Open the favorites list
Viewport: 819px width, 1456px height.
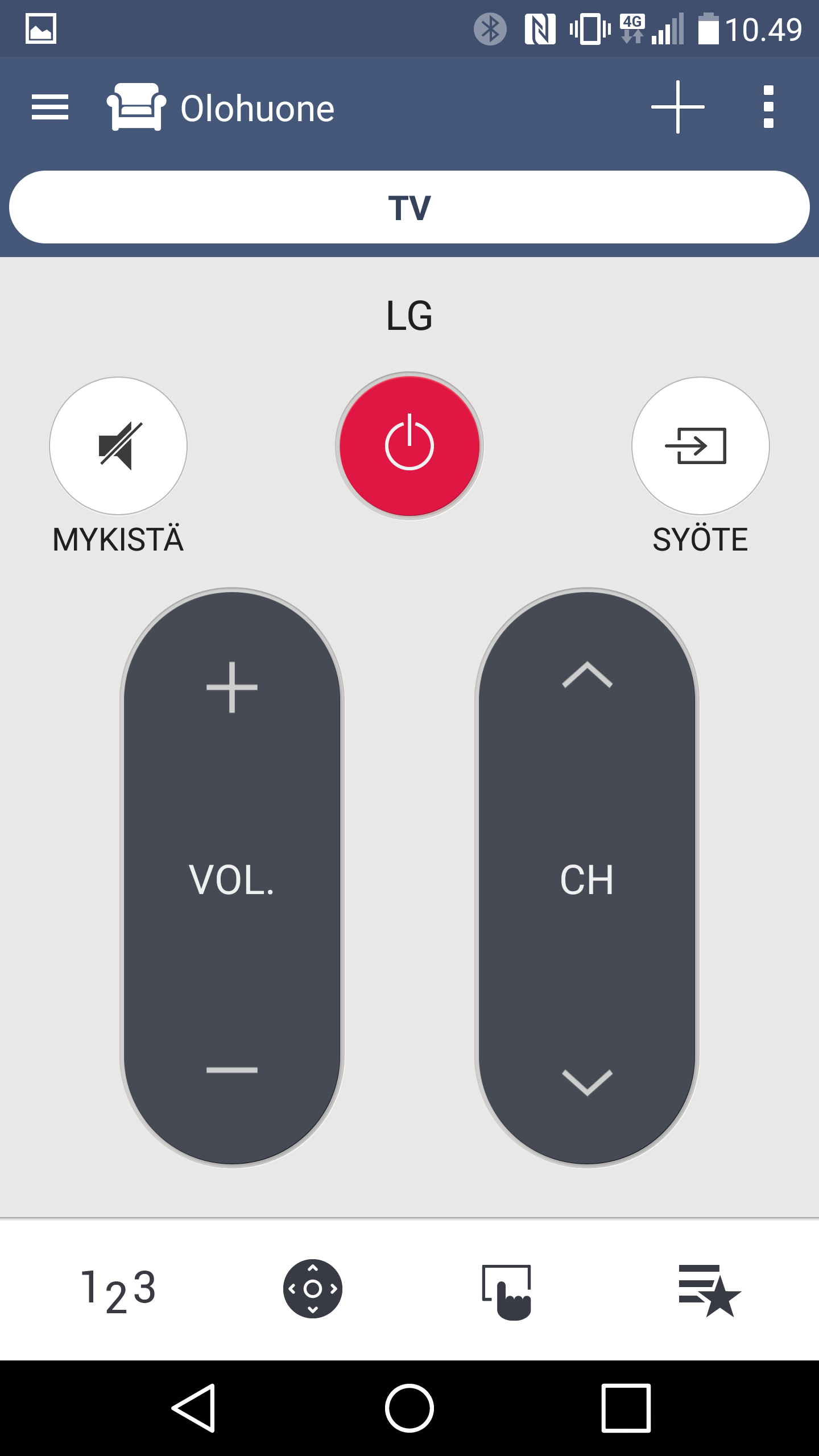tap(710, 1290)
